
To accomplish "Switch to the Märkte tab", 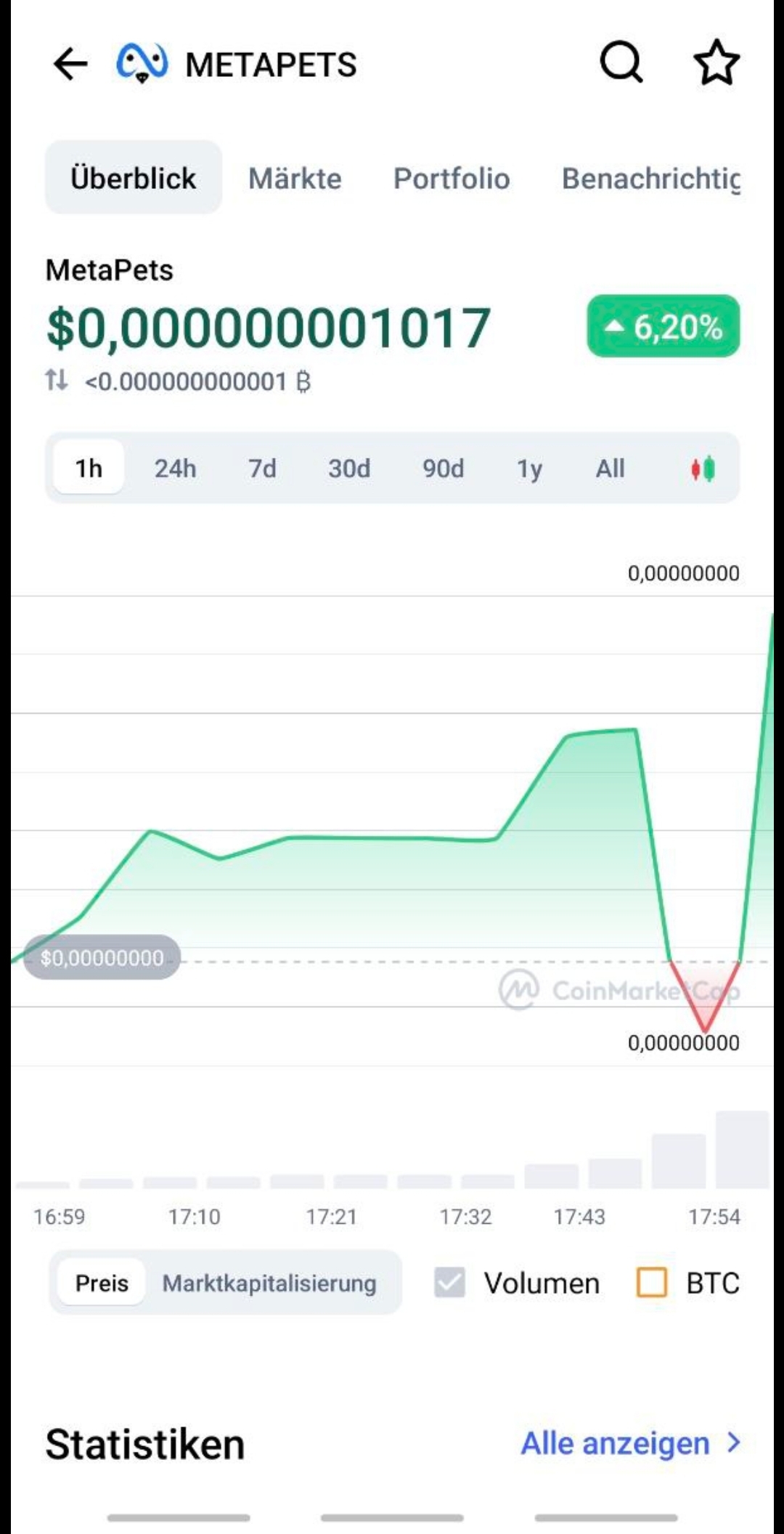I will click(x=295, y=179).
